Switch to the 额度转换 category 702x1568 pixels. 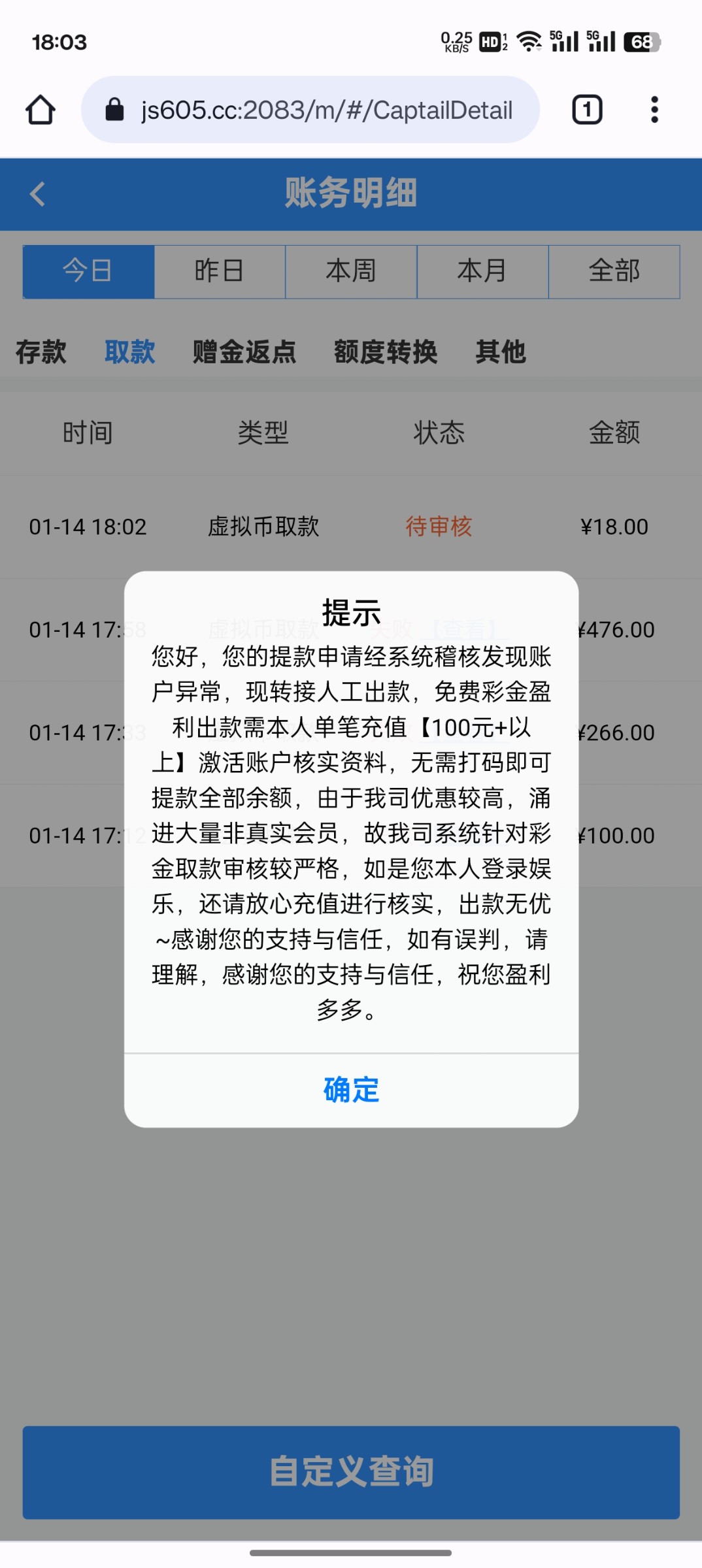(386, 351)
